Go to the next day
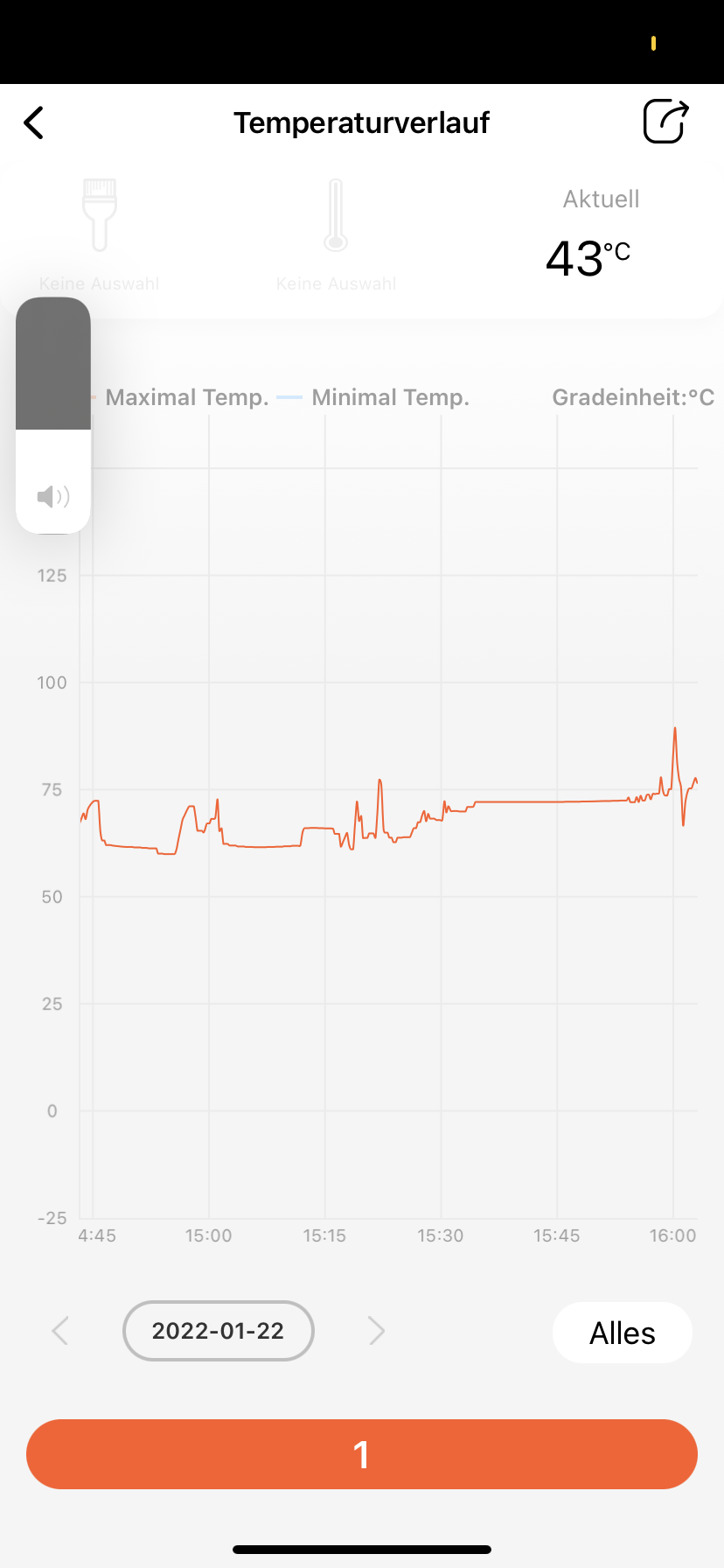Viewport: 724px width, 1568px height. pyautogui.click(x=376, y=1331)
